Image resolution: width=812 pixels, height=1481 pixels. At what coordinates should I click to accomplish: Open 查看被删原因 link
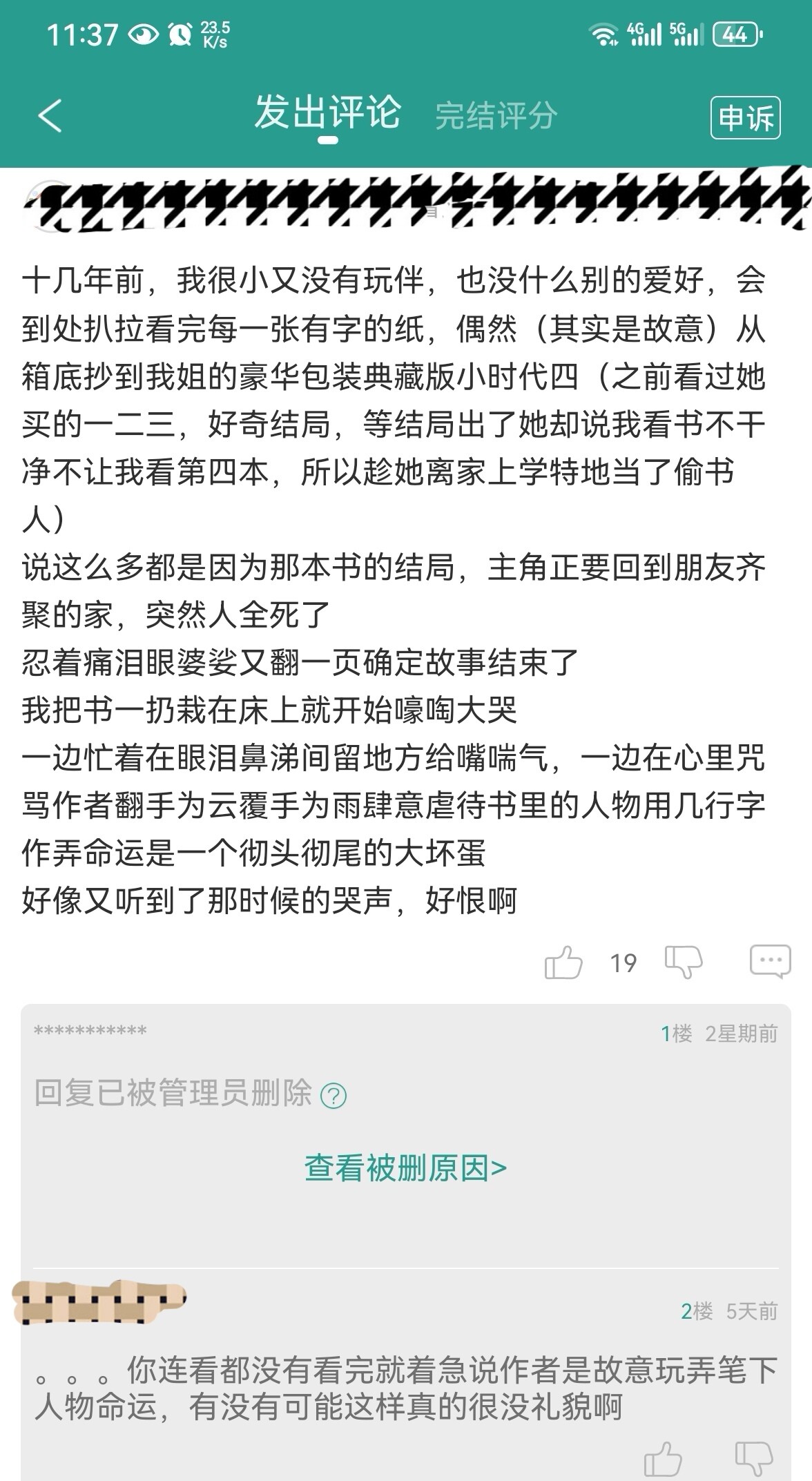coord(406,1168)
